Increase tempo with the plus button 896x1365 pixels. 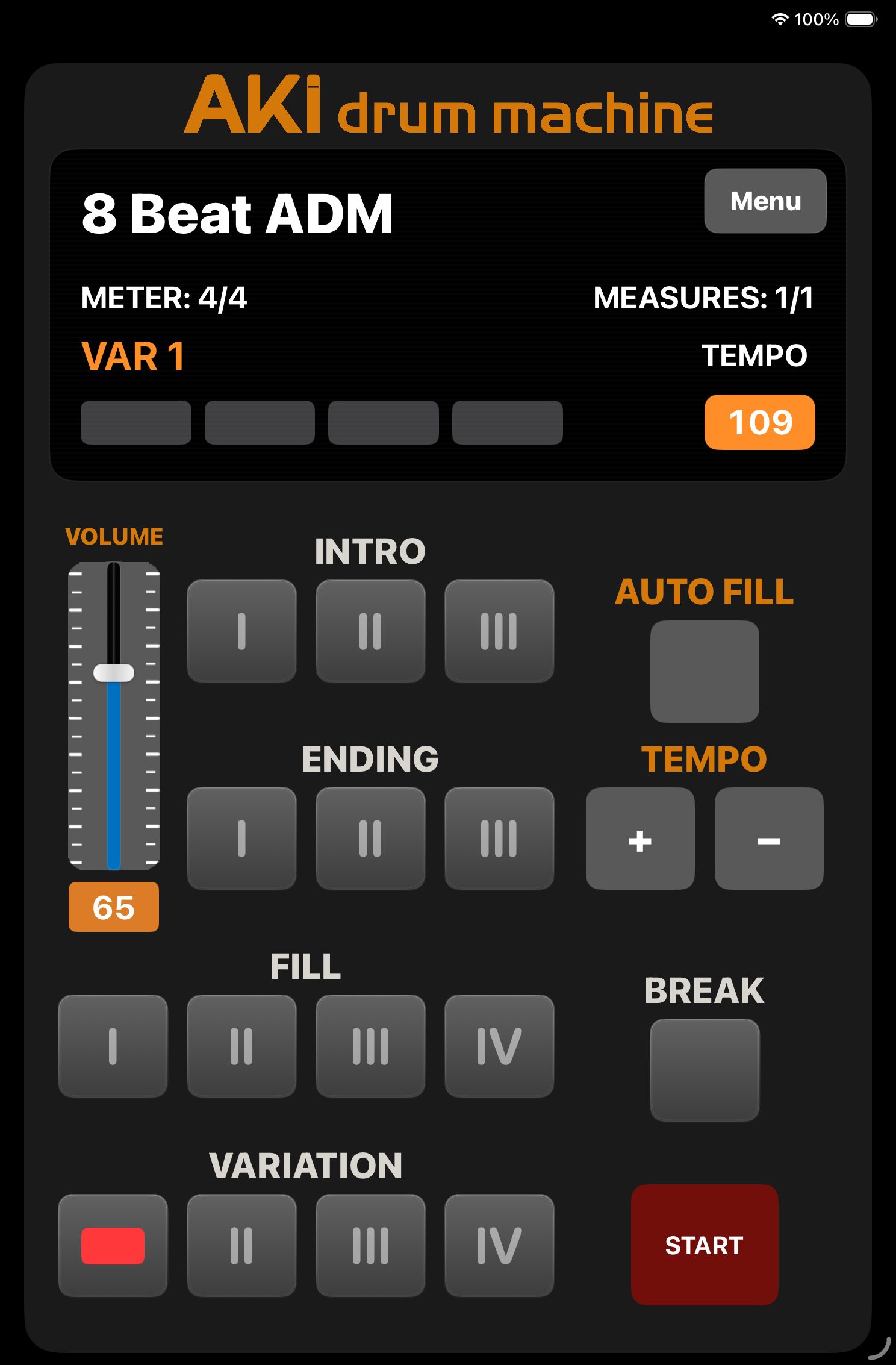tap(639, 838)
